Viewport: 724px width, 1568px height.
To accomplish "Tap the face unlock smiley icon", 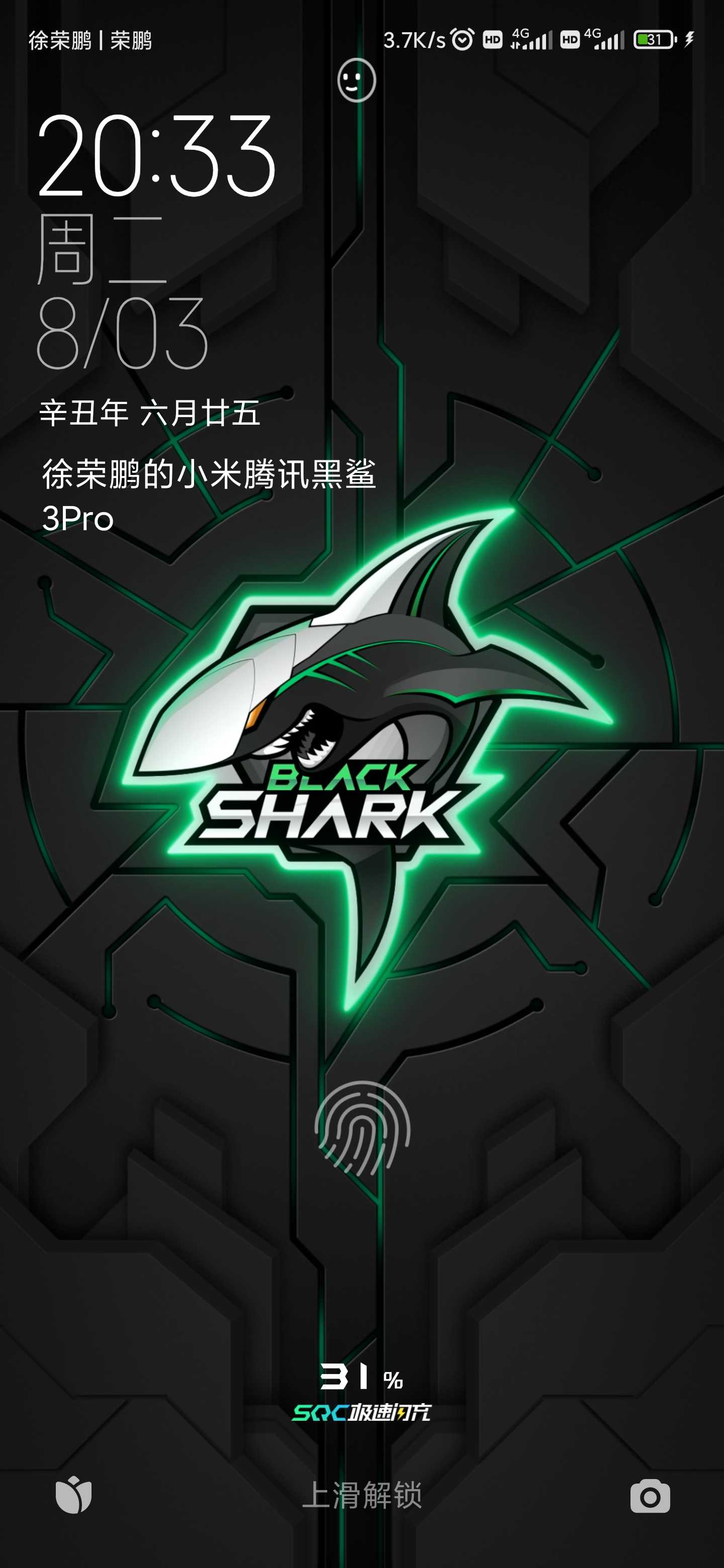I will 357,80.
